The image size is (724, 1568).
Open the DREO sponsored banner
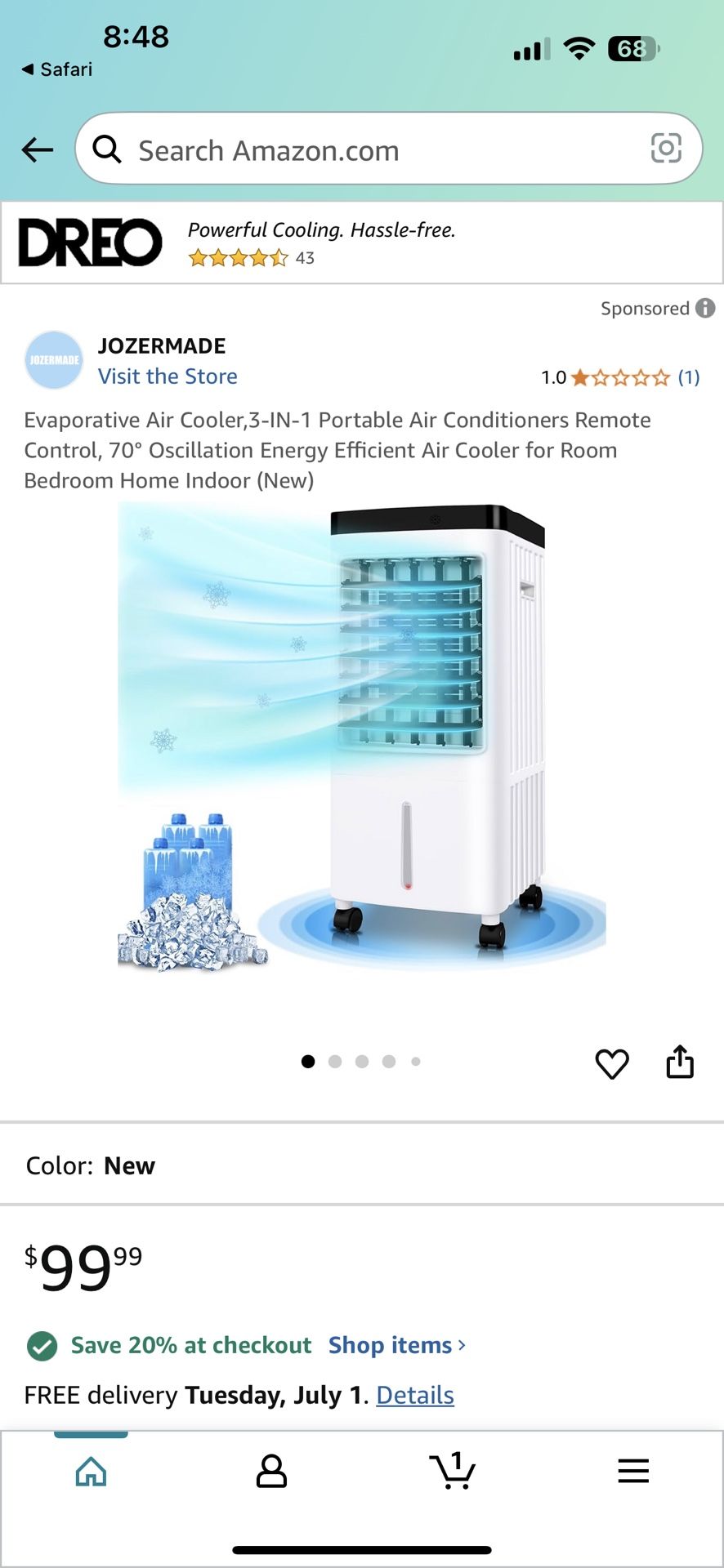click(361, 243)
